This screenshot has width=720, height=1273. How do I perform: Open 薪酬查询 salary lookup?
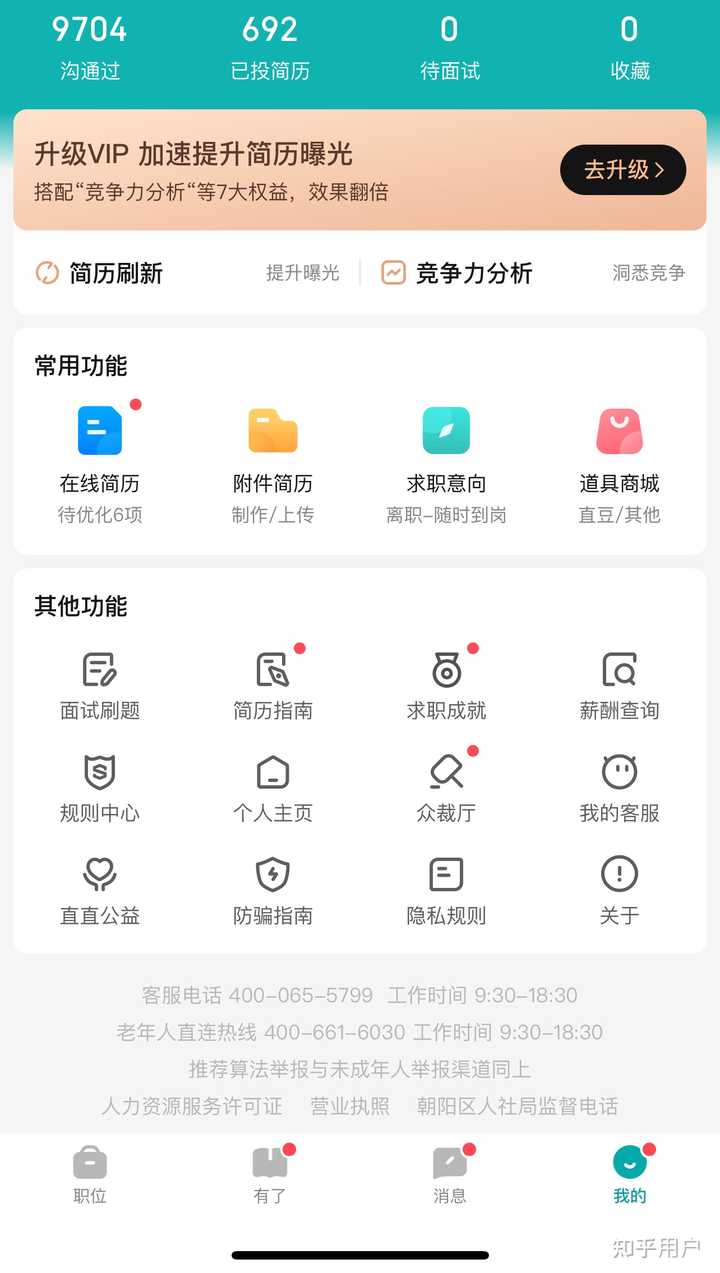(x=619, y=686)
